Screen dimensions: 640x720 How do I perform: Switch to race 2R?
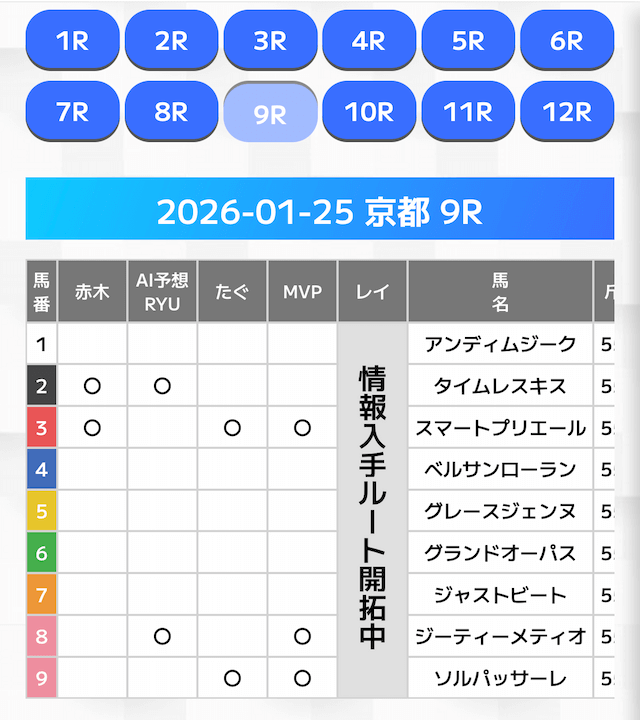(x=171, y=40)
